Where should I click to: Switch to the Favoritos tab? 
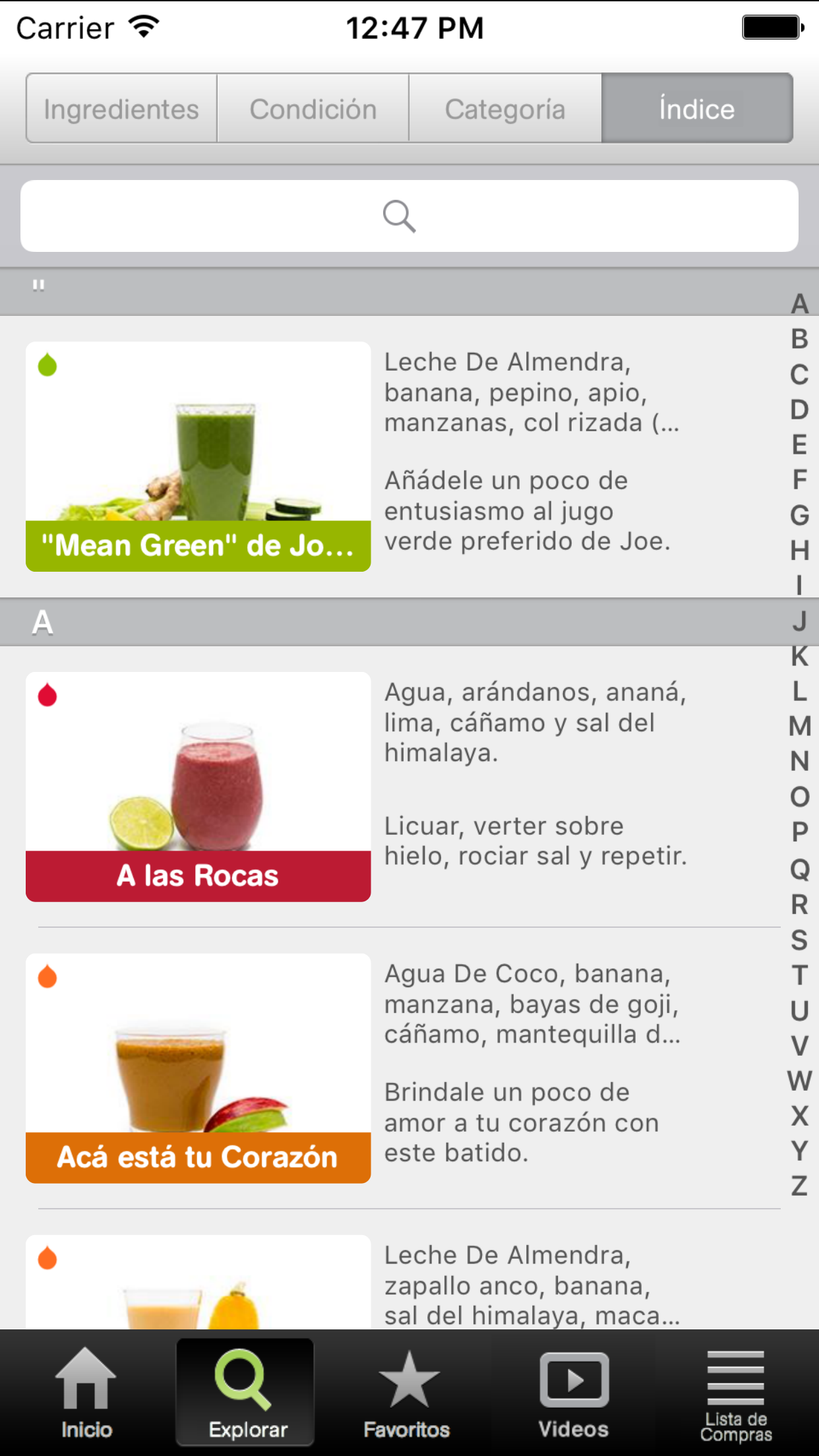(408, 1393)
